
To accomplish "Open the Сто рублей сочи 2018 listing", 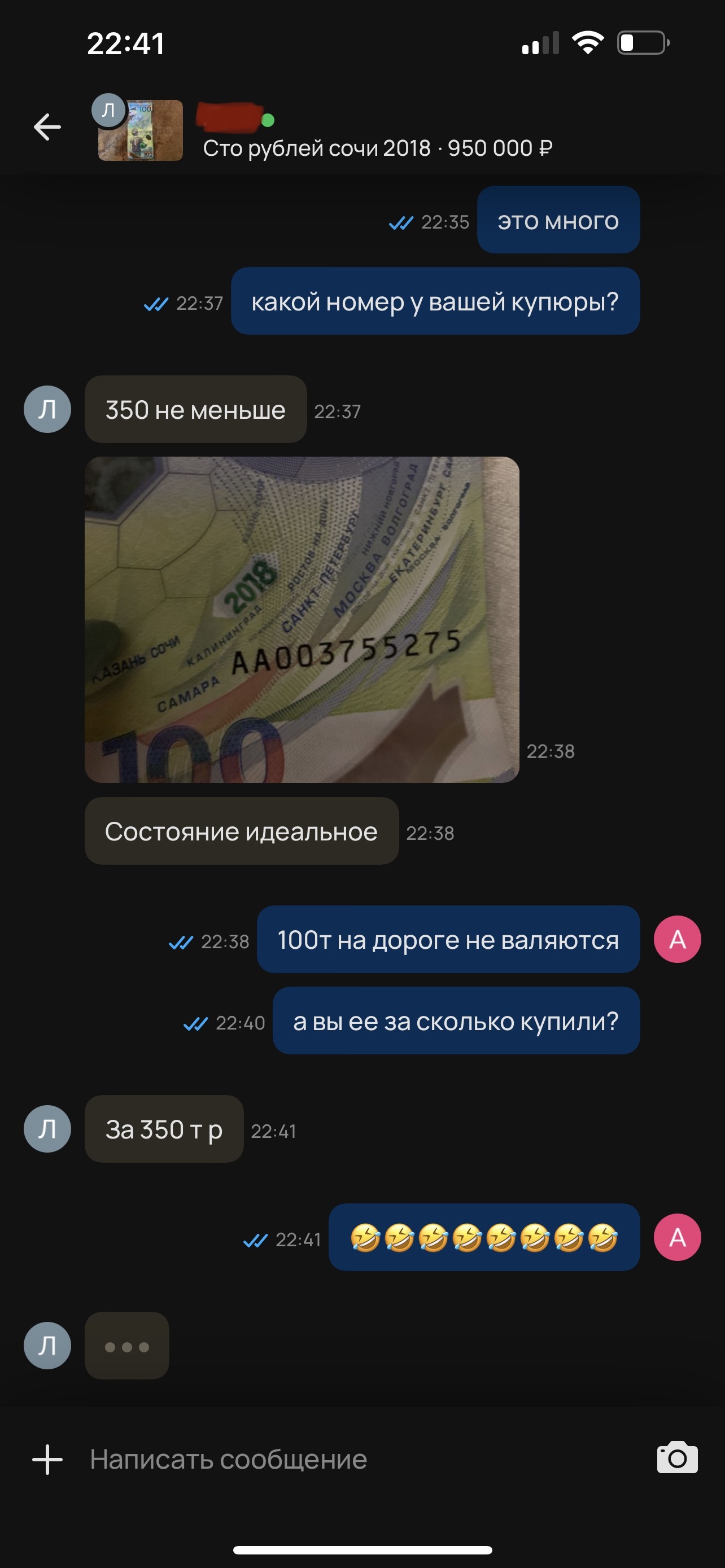I will coord(377,148).
